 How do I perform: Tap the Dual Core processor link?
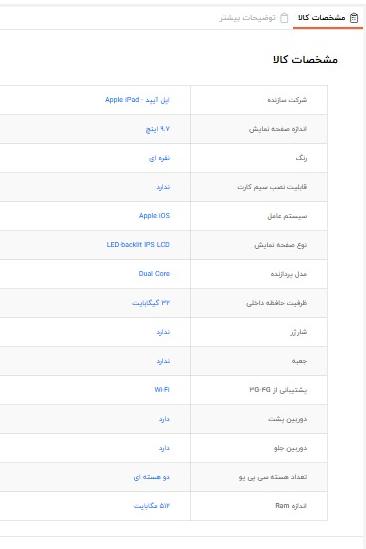click(154, 273)
